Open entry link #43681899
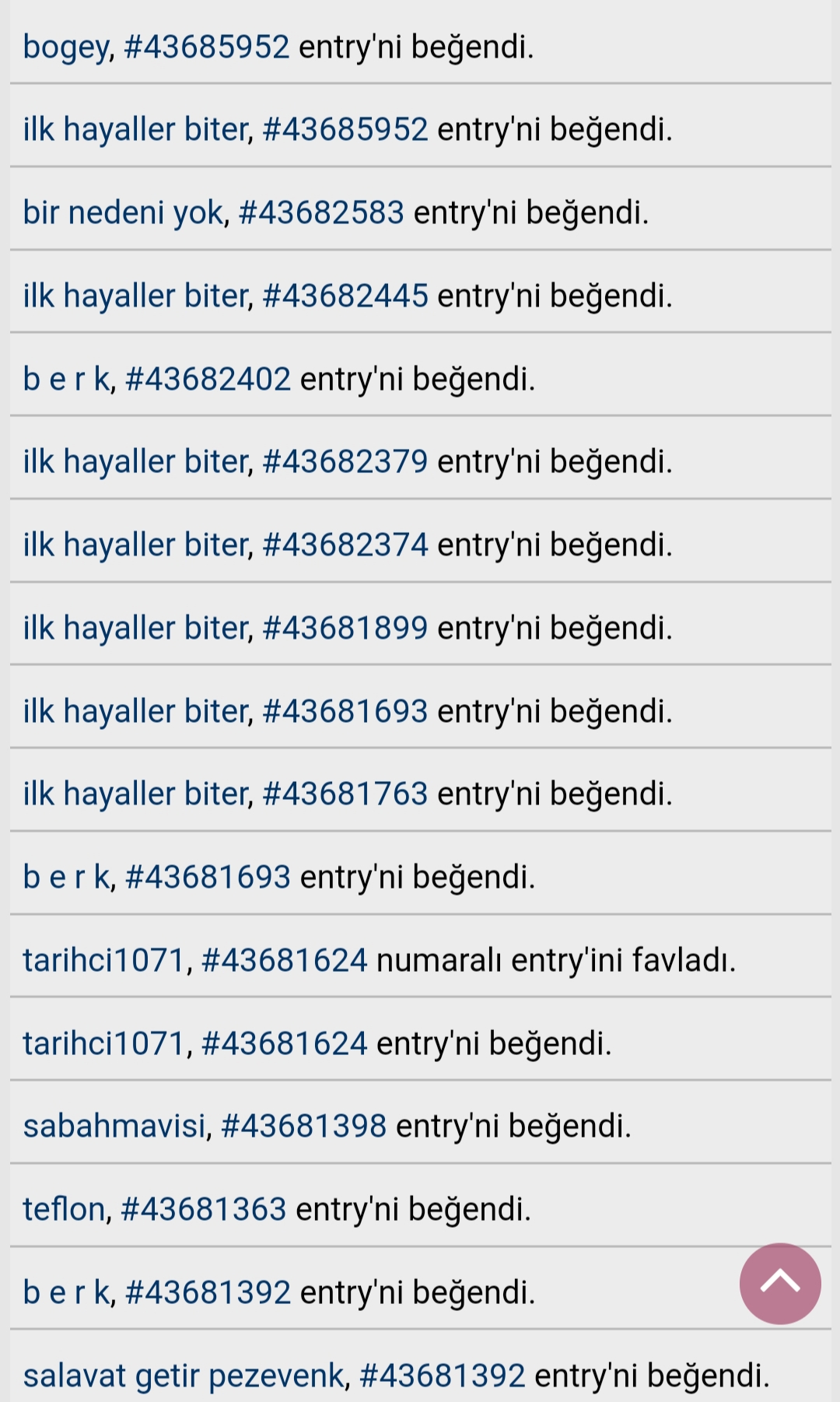840x1402 pixels. click(345, 628)
